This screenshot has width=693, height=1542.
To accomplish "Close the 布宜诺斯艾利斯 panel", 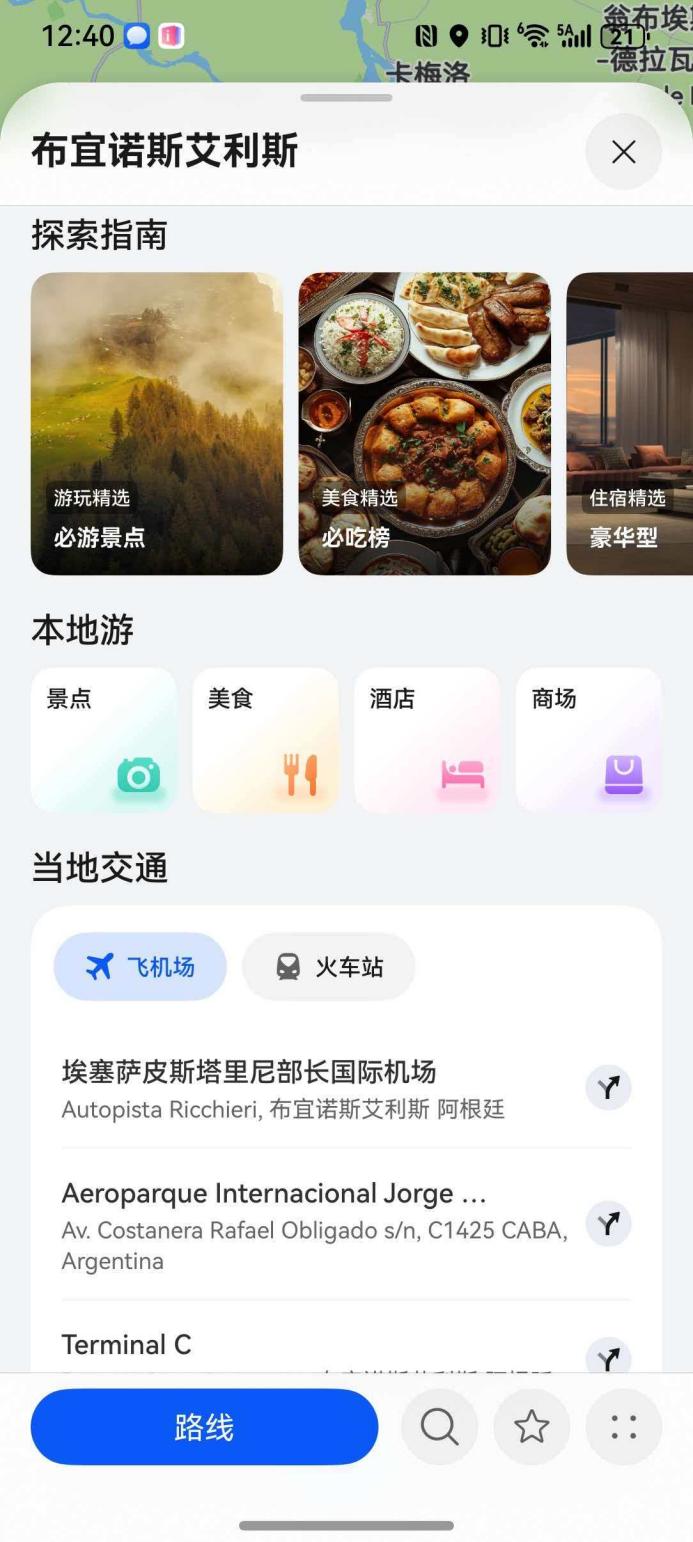I will pos(623,152).
